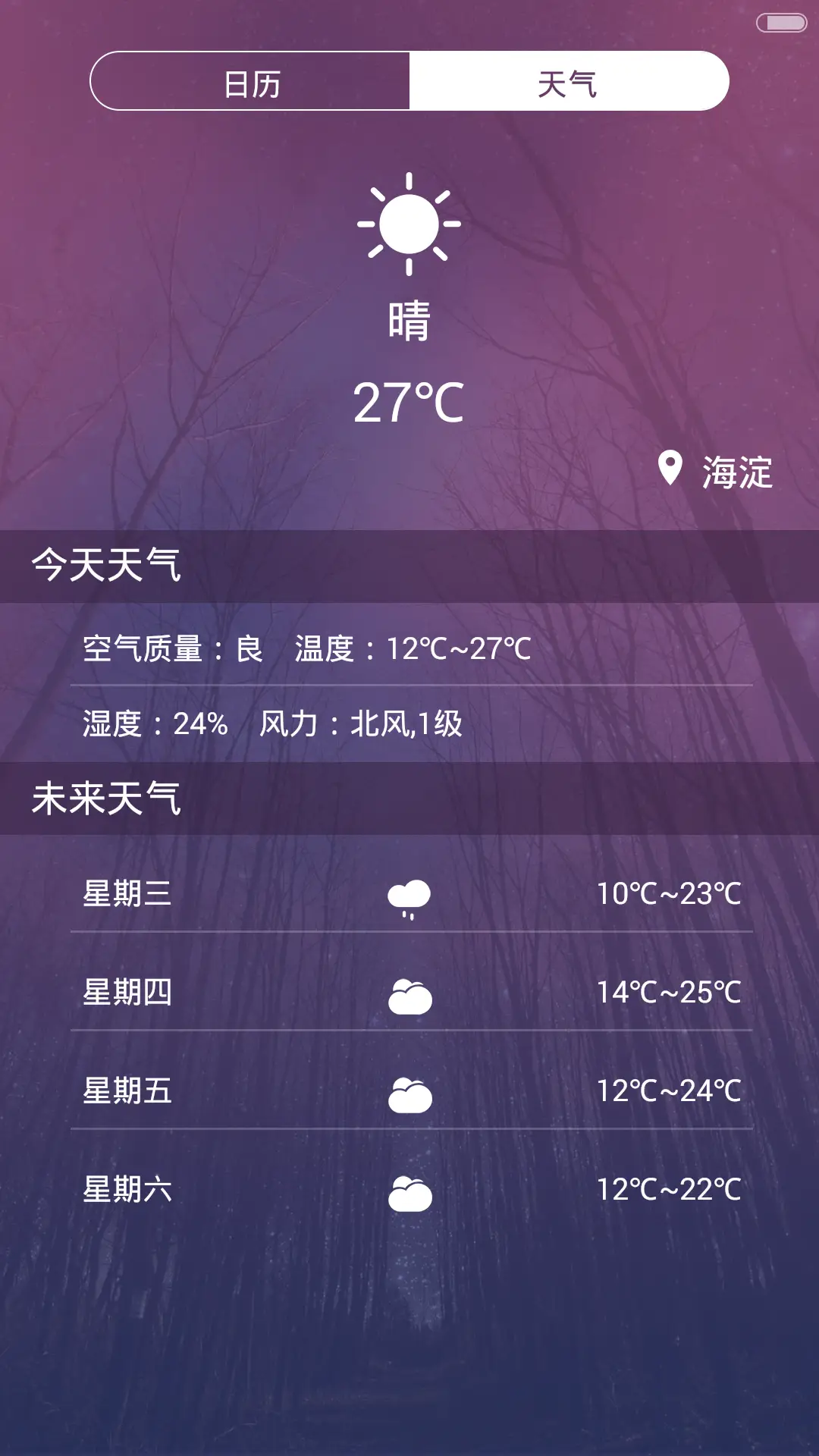Expand the 星期三 forecast row
This screenshot has height=1456, width=819.
[x=409, y=895]
